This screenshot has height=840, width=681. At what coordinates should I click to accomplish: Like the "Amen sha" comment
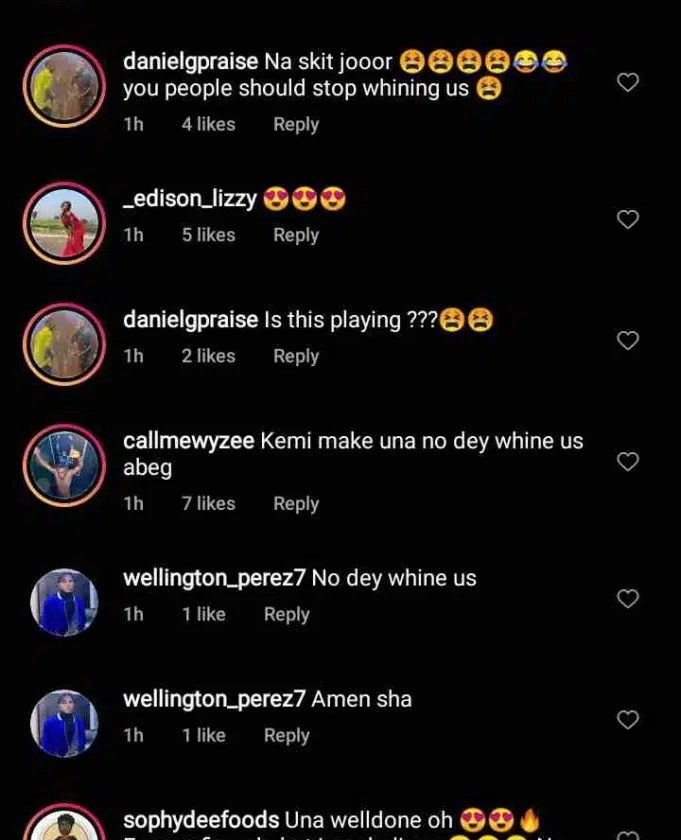pos(627,720)
